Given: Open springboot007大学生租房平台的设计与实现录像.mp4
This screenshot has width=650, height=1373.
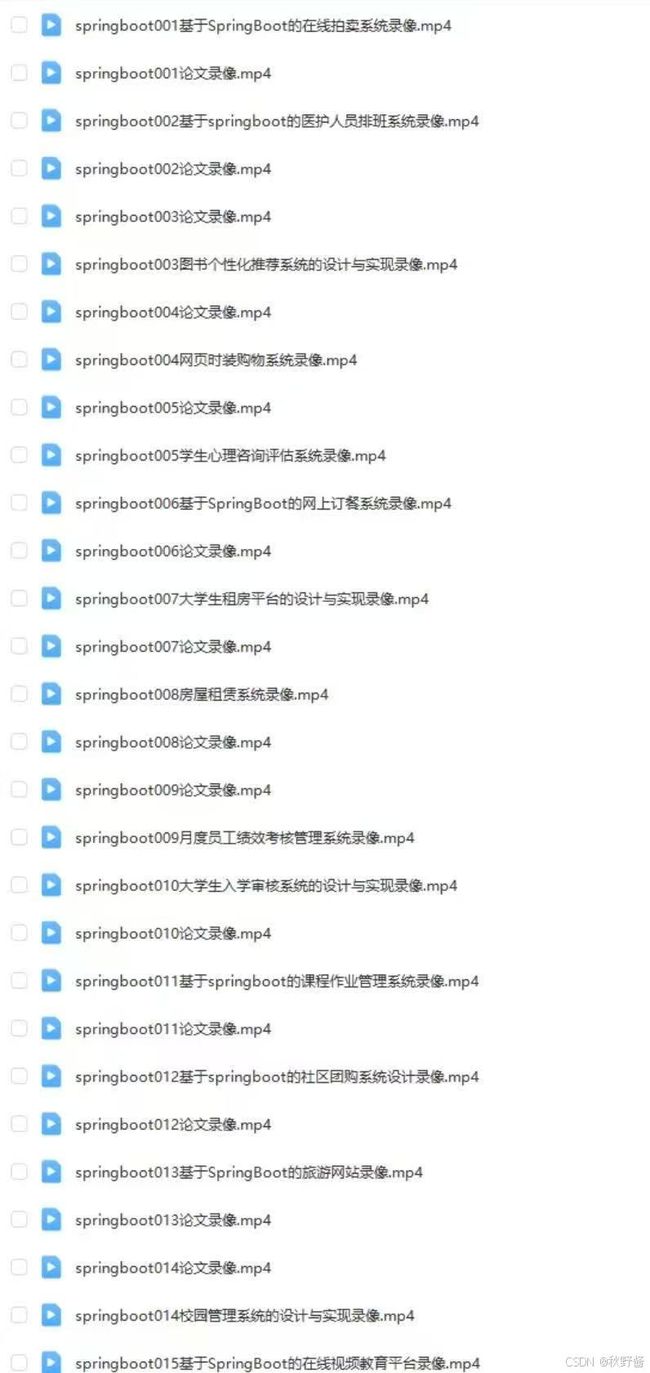Looking at the screenshot, I should tap(252, 599).
